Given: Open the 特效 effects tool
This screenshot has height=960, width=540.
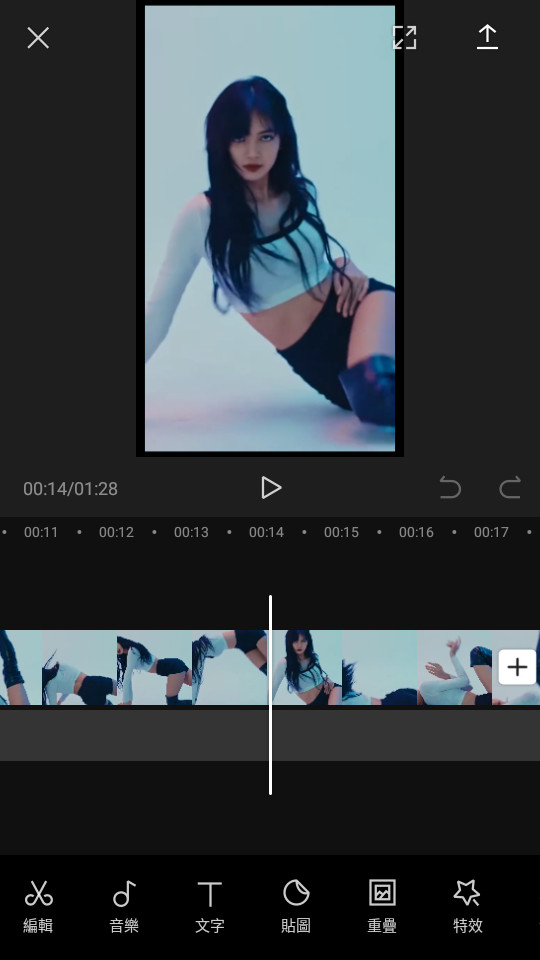Looking at the screenshot, I should tap(468, 906).
